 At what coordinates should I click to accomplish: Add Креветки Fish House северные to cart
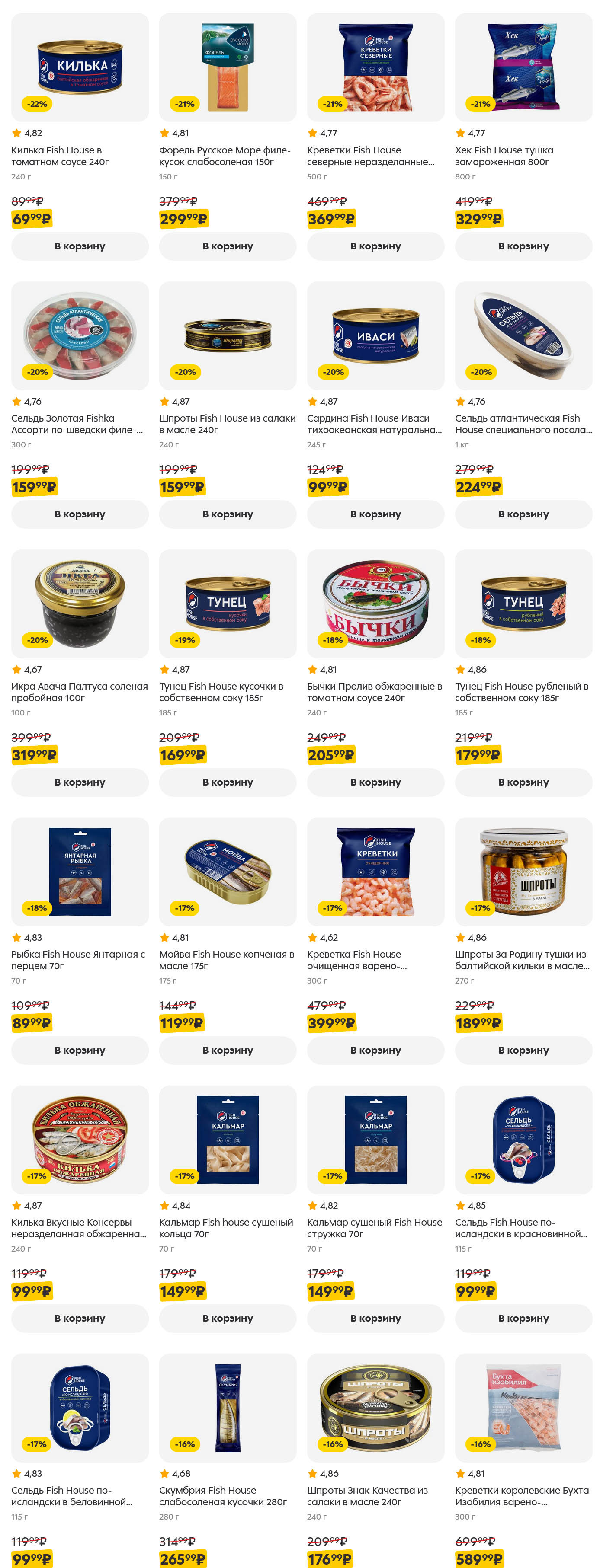point(375,246)
